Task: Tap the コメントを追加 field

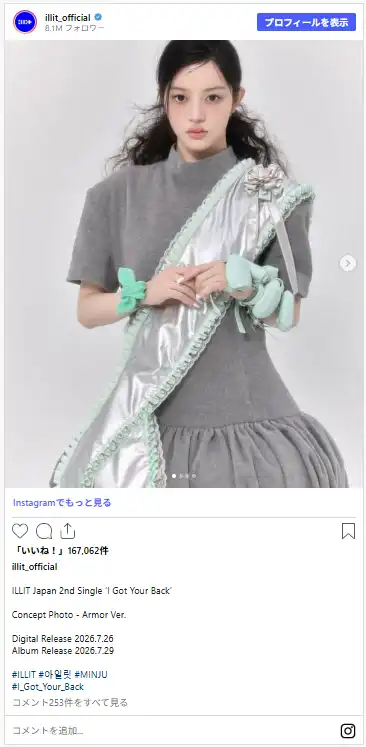Action: click(172, 730)
